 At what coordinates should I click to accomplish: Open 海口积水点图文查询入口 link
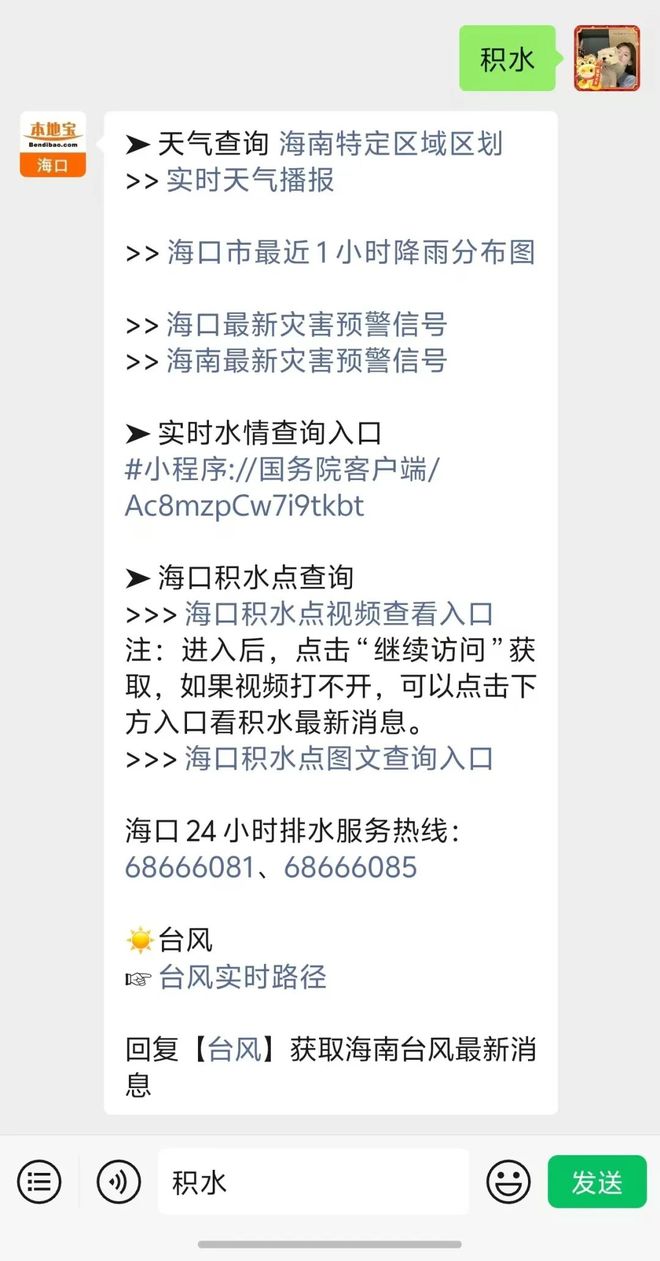(x=338, y=757)
